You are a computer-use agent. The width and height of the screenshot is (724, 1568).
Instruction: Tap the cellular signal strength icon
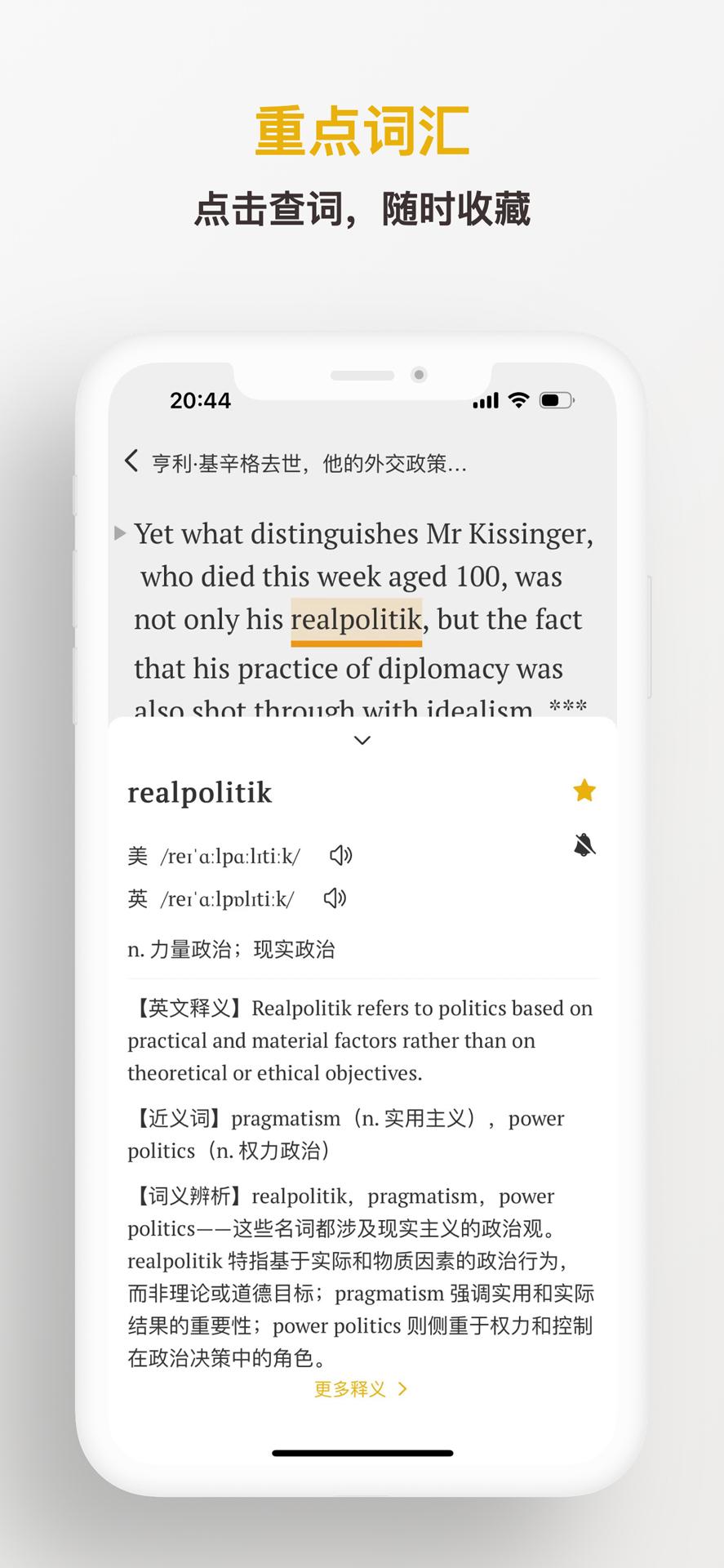point(486,401)
